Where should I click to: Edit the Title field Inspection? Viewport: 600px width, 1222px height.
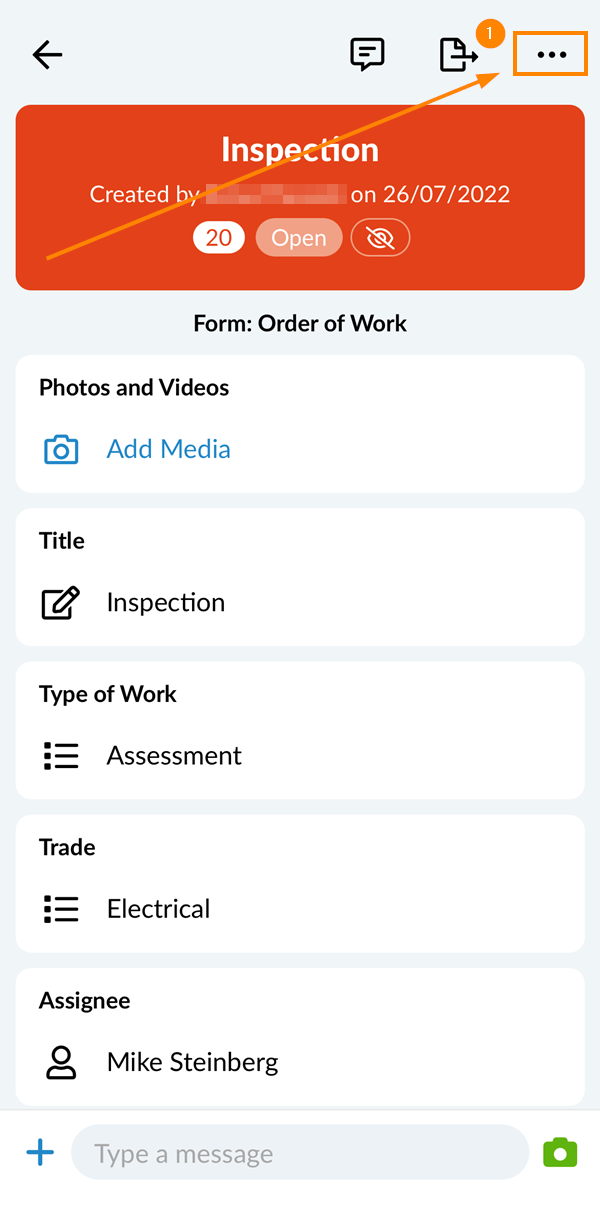[165, 602]
